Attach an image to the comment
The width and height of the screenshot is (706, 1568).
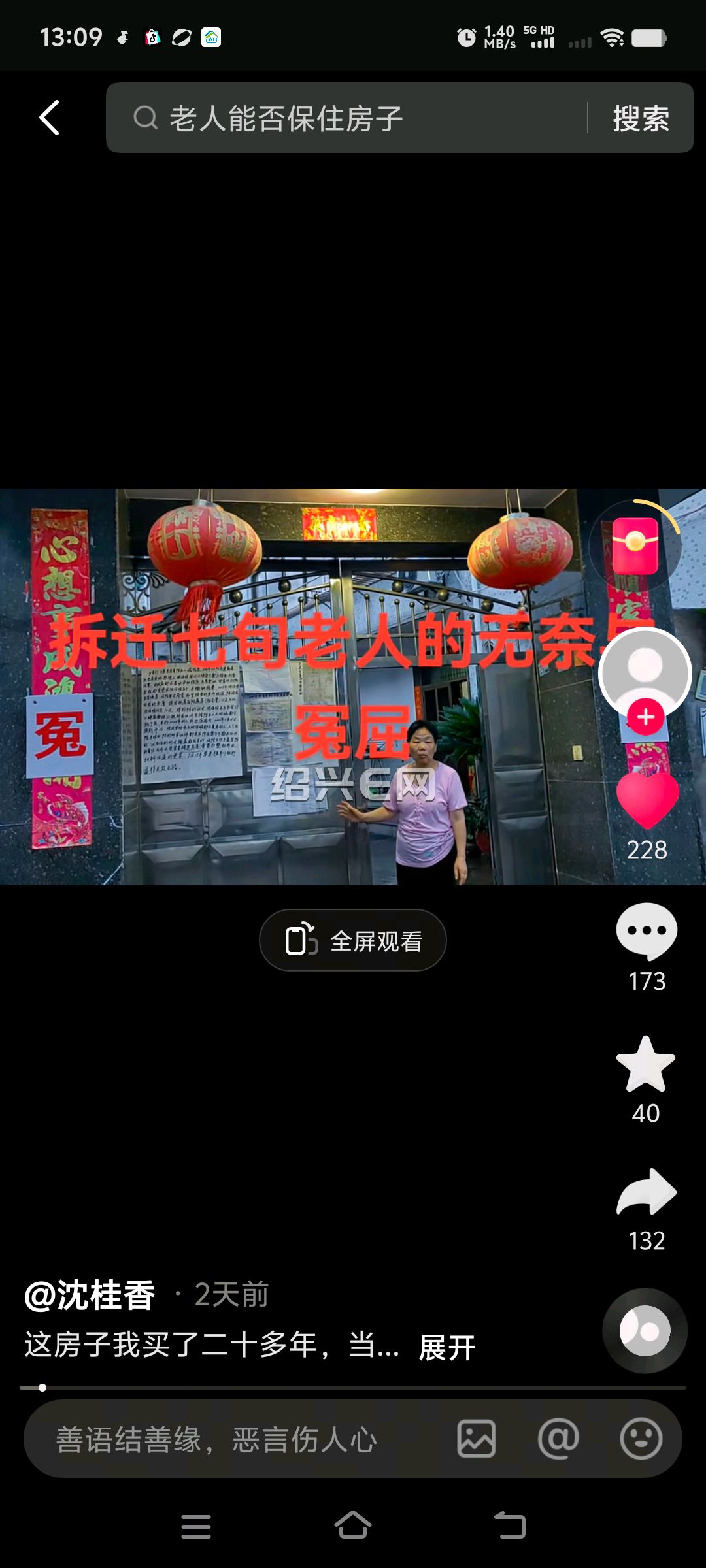(x=477, y=1439)
